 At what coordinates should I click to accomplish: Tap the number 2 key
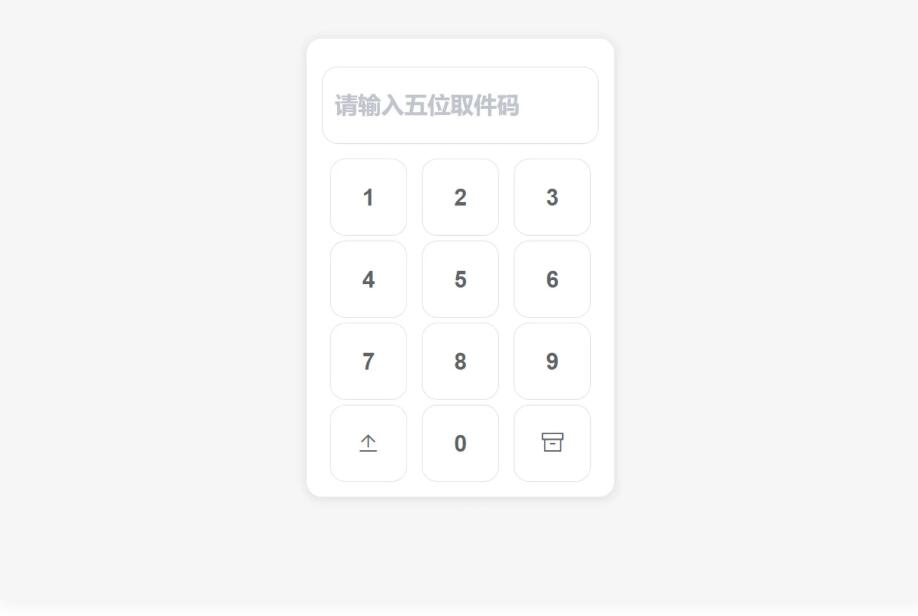(460, 197)
